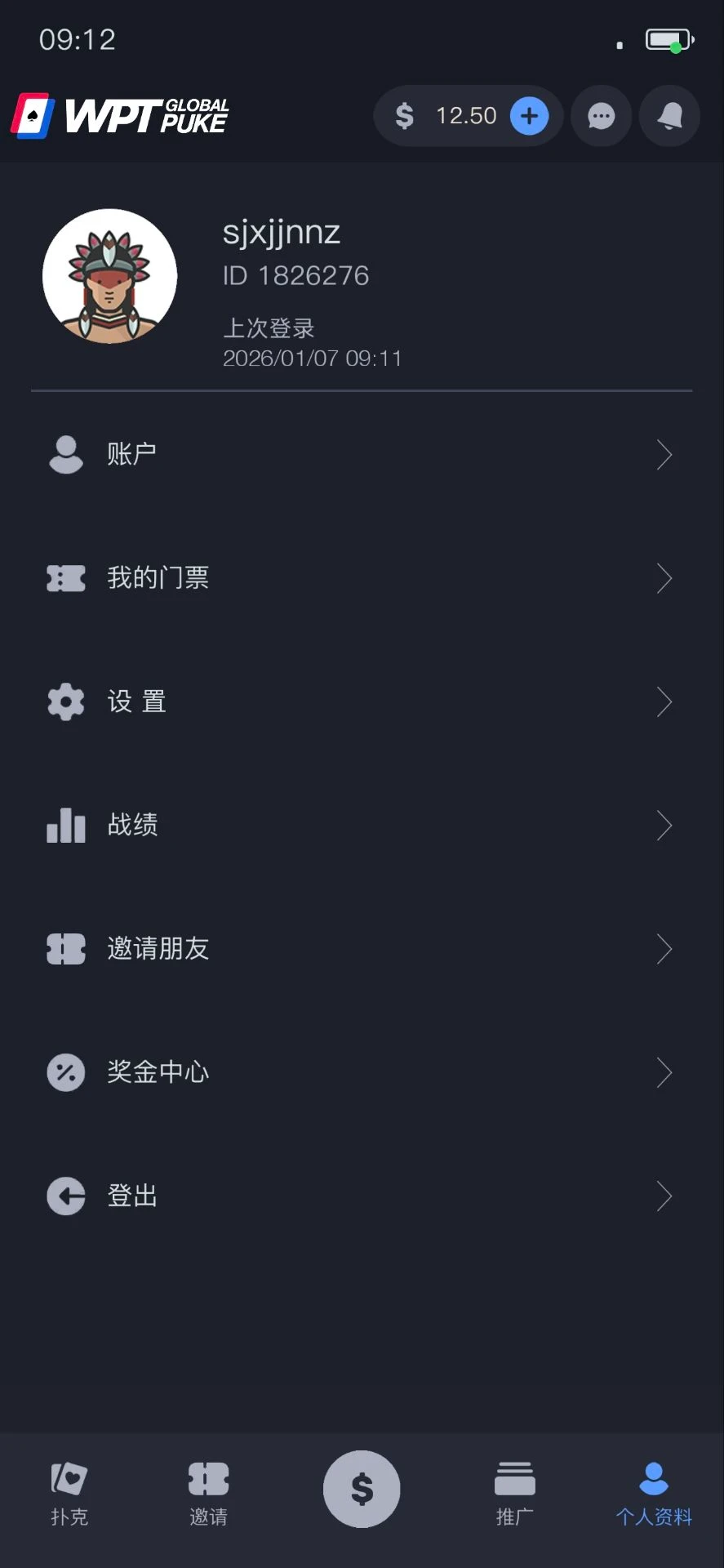View 战绩 game records
Image resolution: width=724 pixels, height=1568 pixels.
(361, 825)
